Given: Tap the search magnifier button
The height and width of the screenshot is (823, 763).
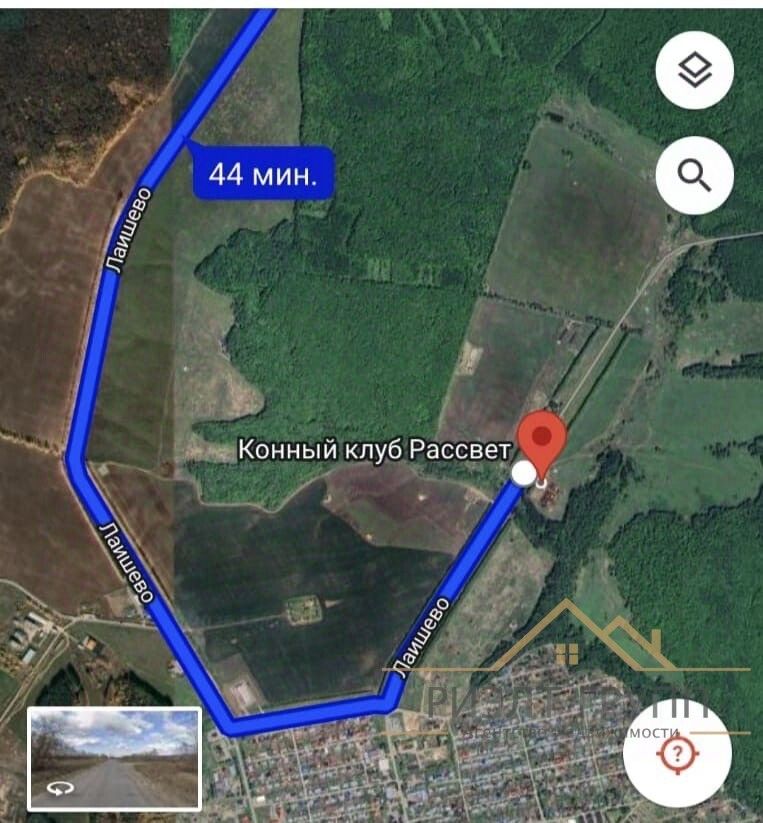Looking at the screenshot, I should point(695,175).
